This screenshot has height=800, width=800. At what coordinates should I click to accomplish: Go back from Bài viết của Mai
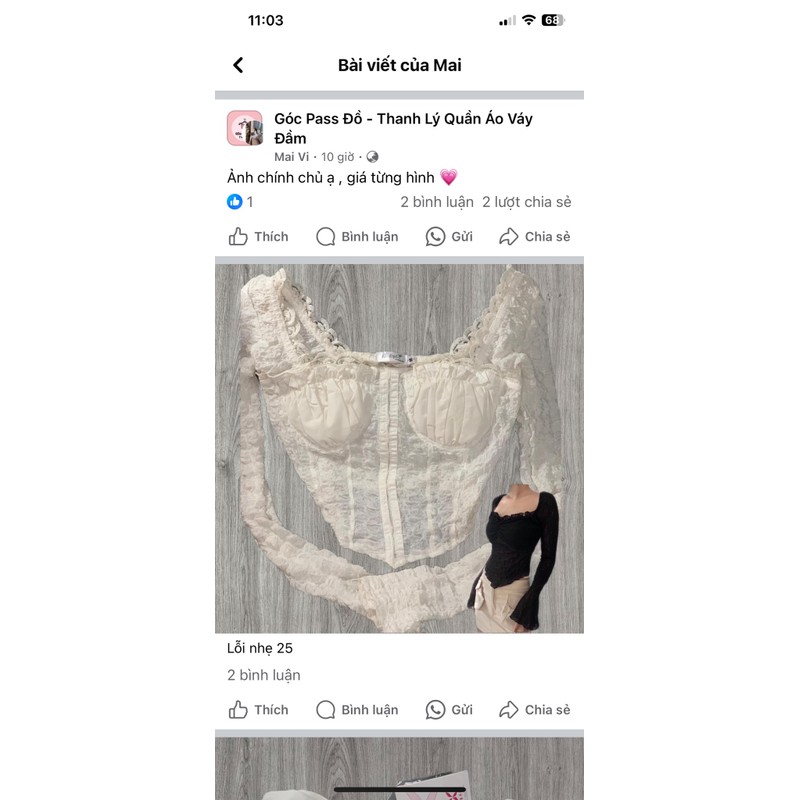tap(238, 65)
